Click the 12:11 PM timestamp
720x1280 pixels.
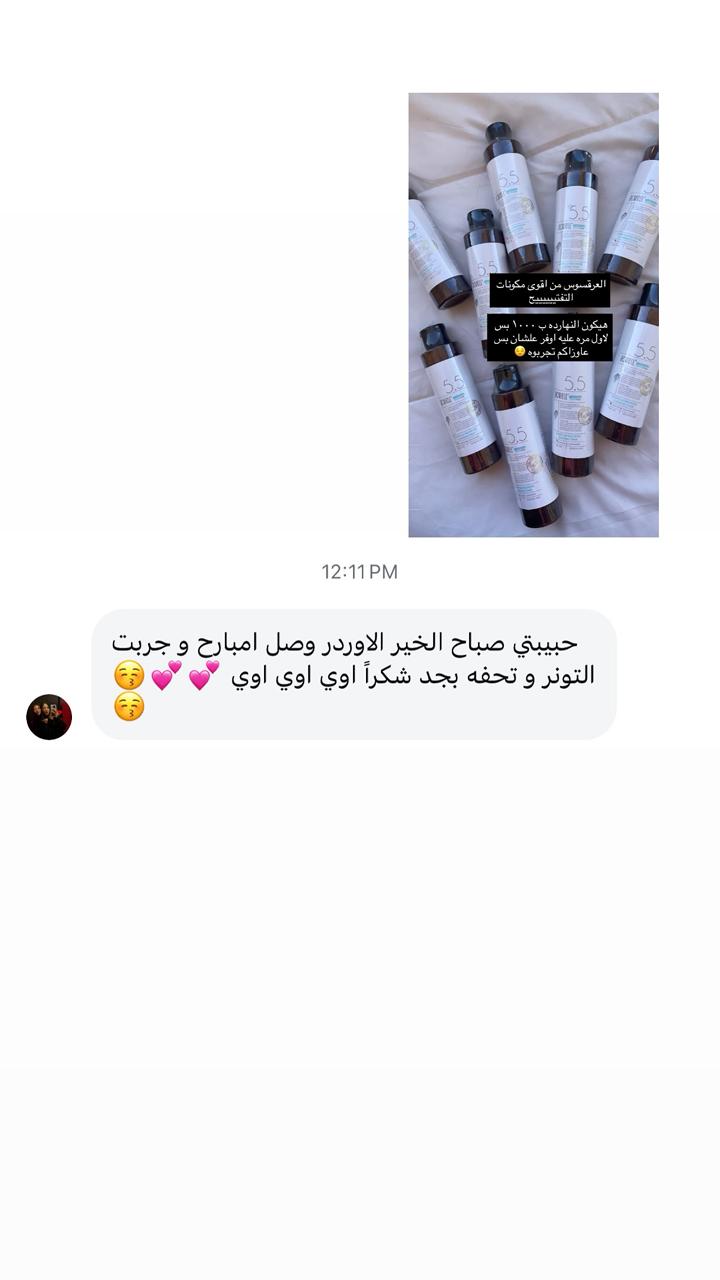pyautogui.click(x=358, y=572)
